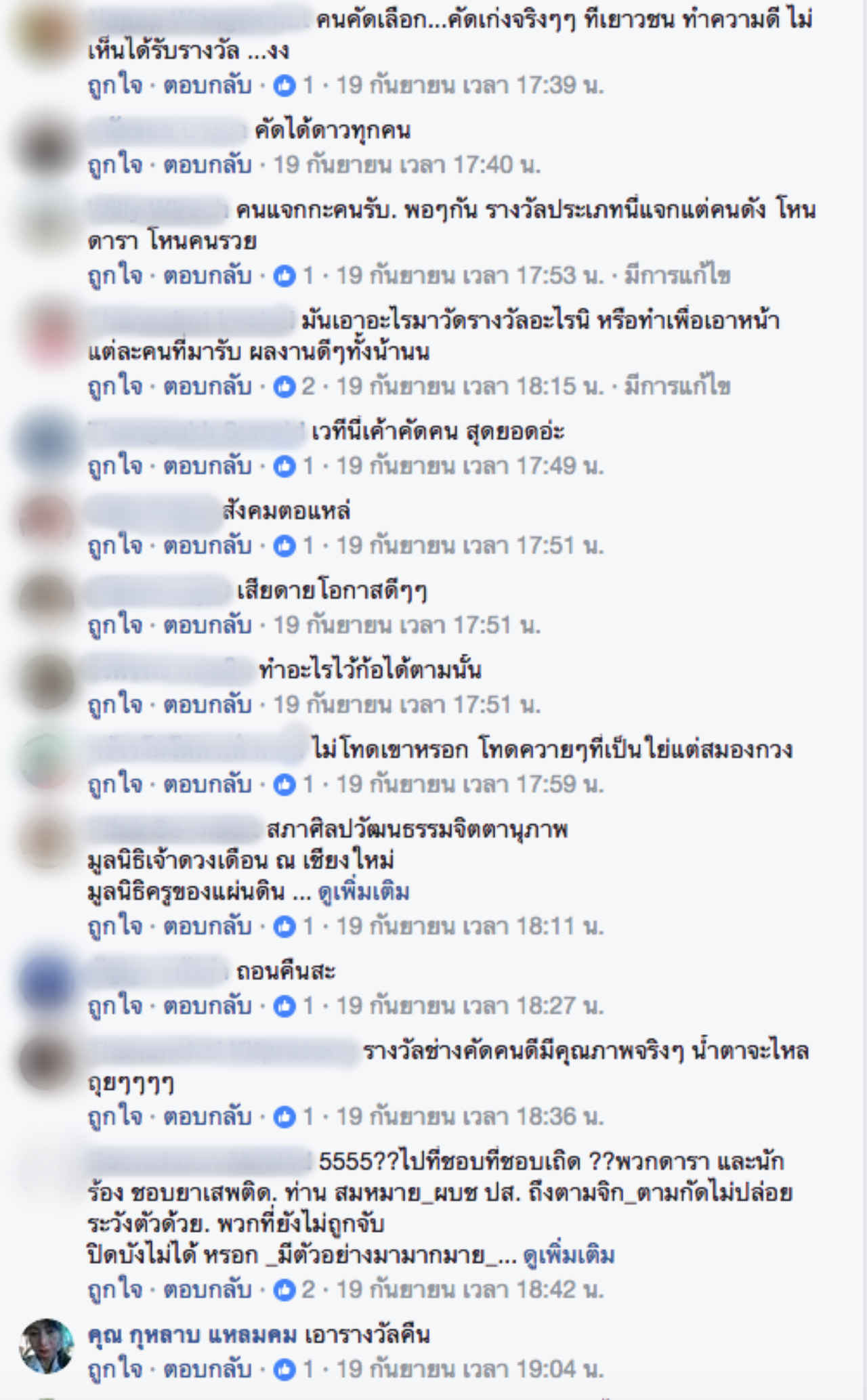This screenshot has width=867, height=1400.
Task: Like the comment starting "คนคัดเลือก...คัดเก่งจริงๆ"
Action: point(115,85)
